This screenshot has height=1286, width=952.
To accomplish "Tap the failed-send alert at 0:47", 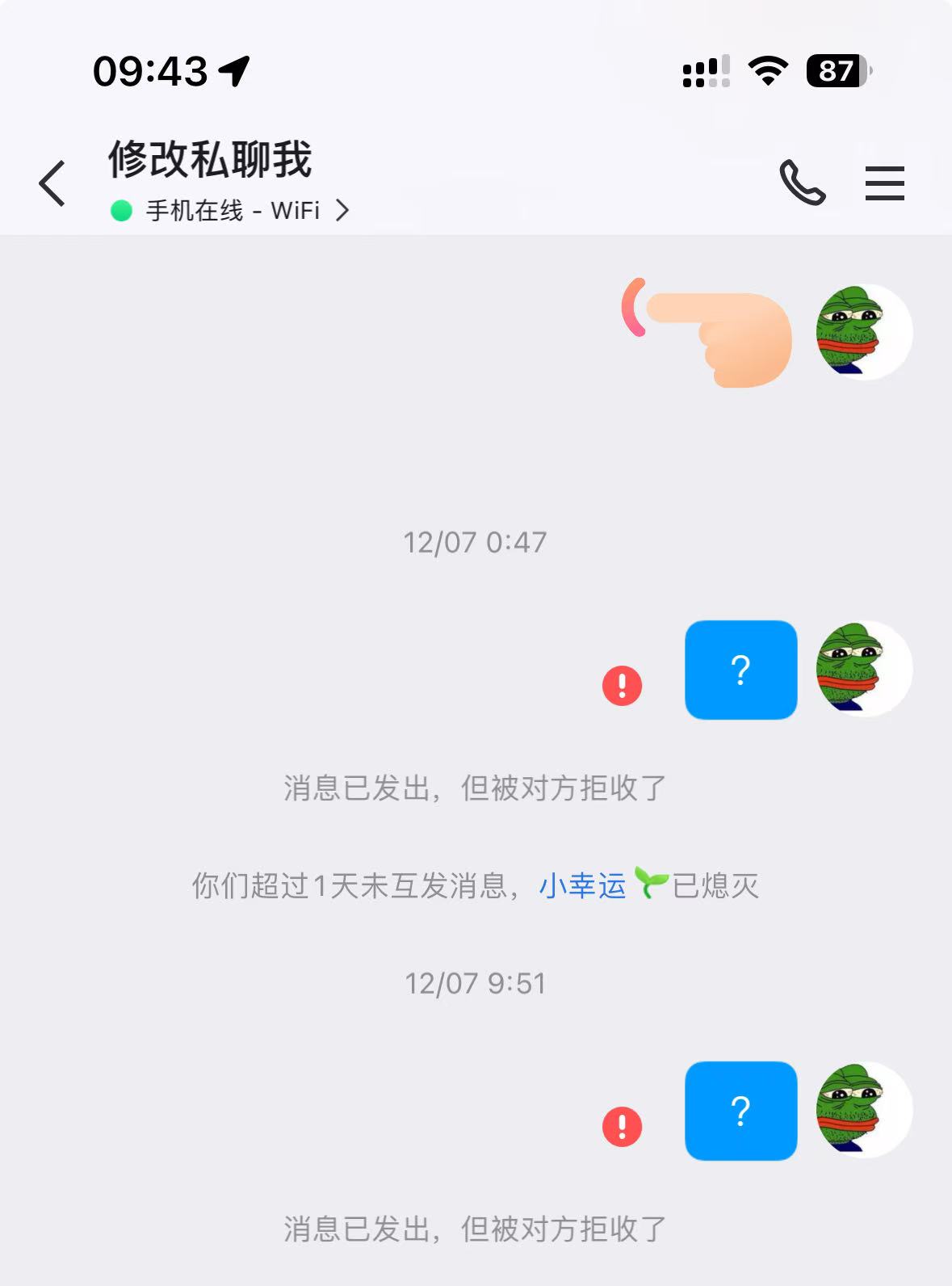I will 622,686.
